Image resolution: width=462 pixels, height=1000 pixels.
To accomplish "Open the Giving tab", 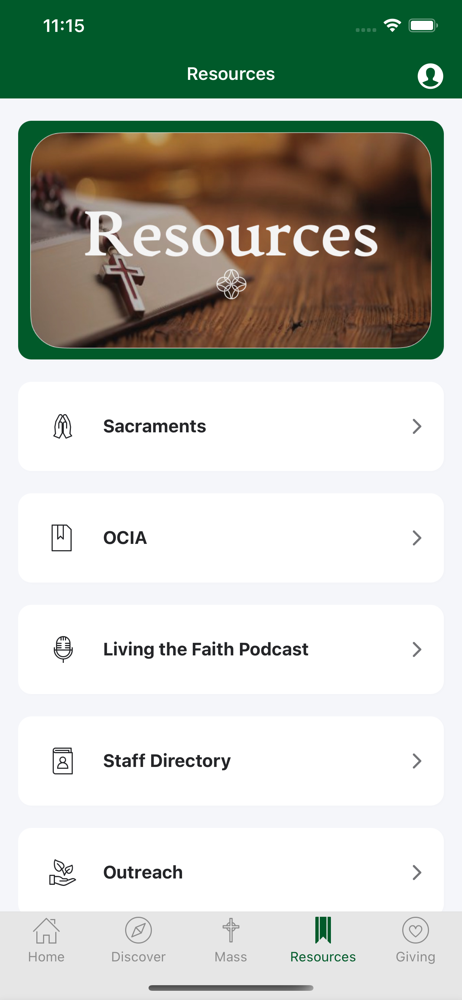I will click(x=415, y=940).
